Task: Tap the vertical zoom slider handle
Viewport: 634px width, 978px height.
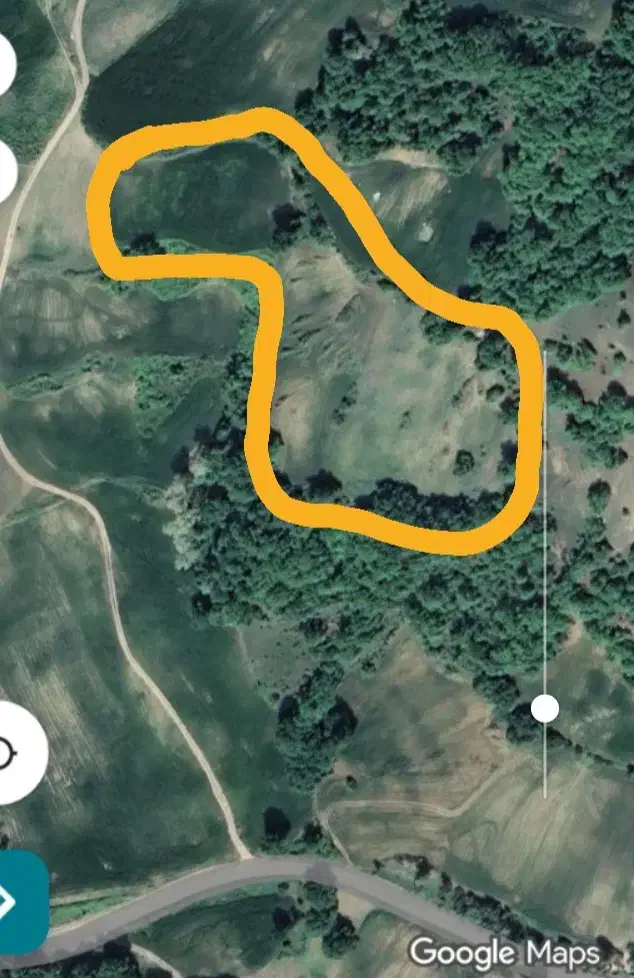Action: point(545,708)
